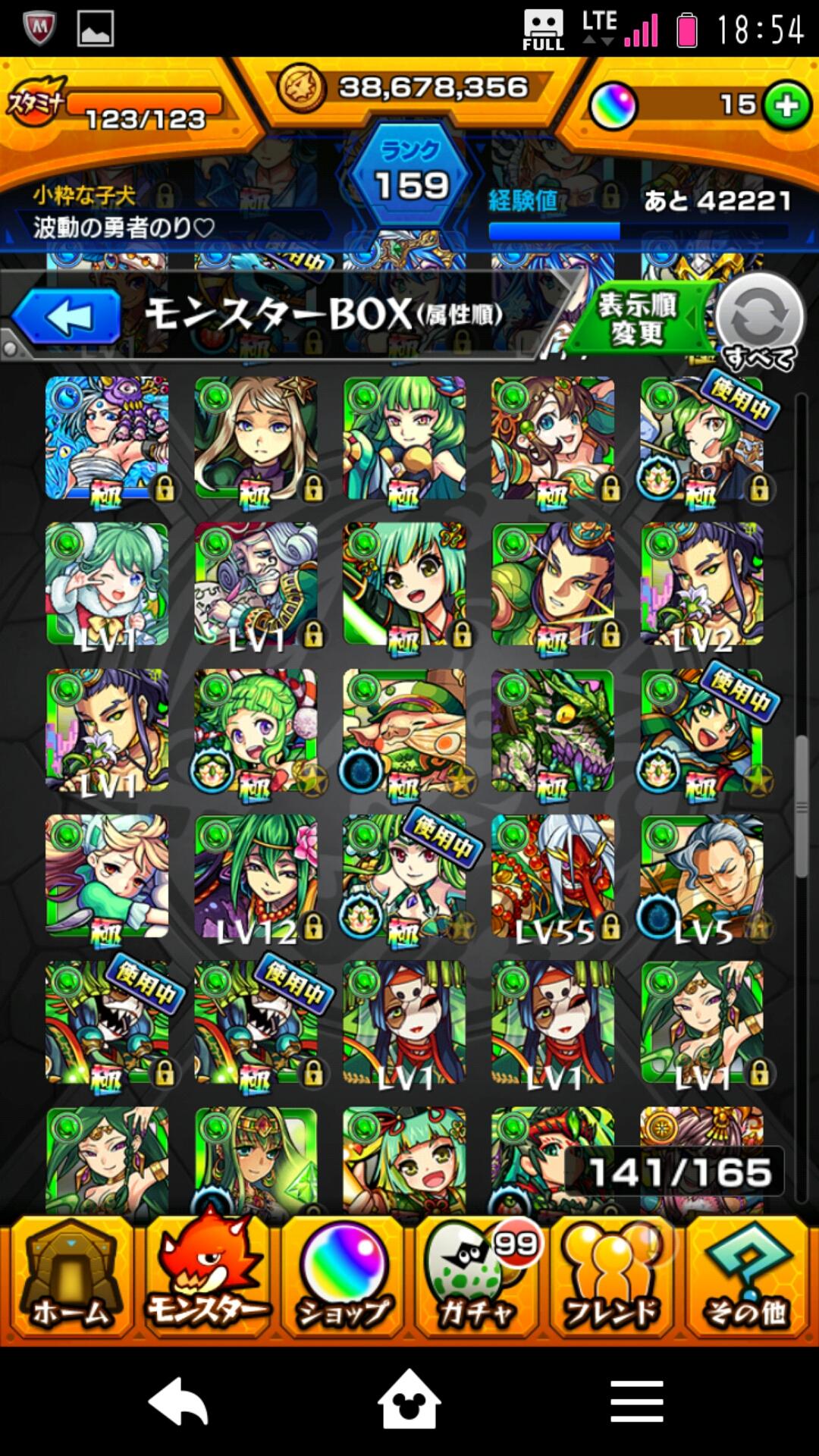Open the ショップ tab
Viewport: 819px width, 1456px height.
(x=343, y=1277)
